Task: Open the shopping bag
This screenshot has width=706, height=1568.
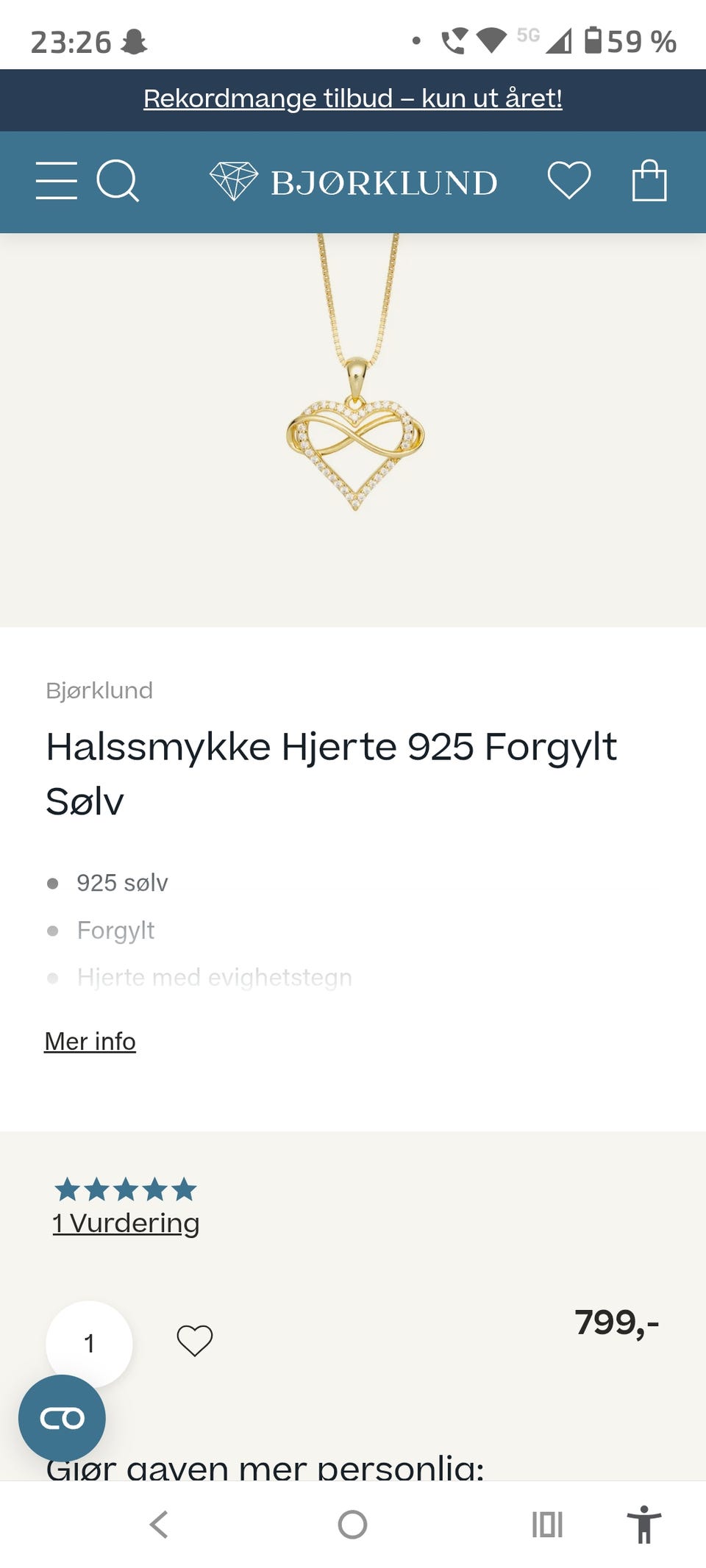Action: [650, 180]
